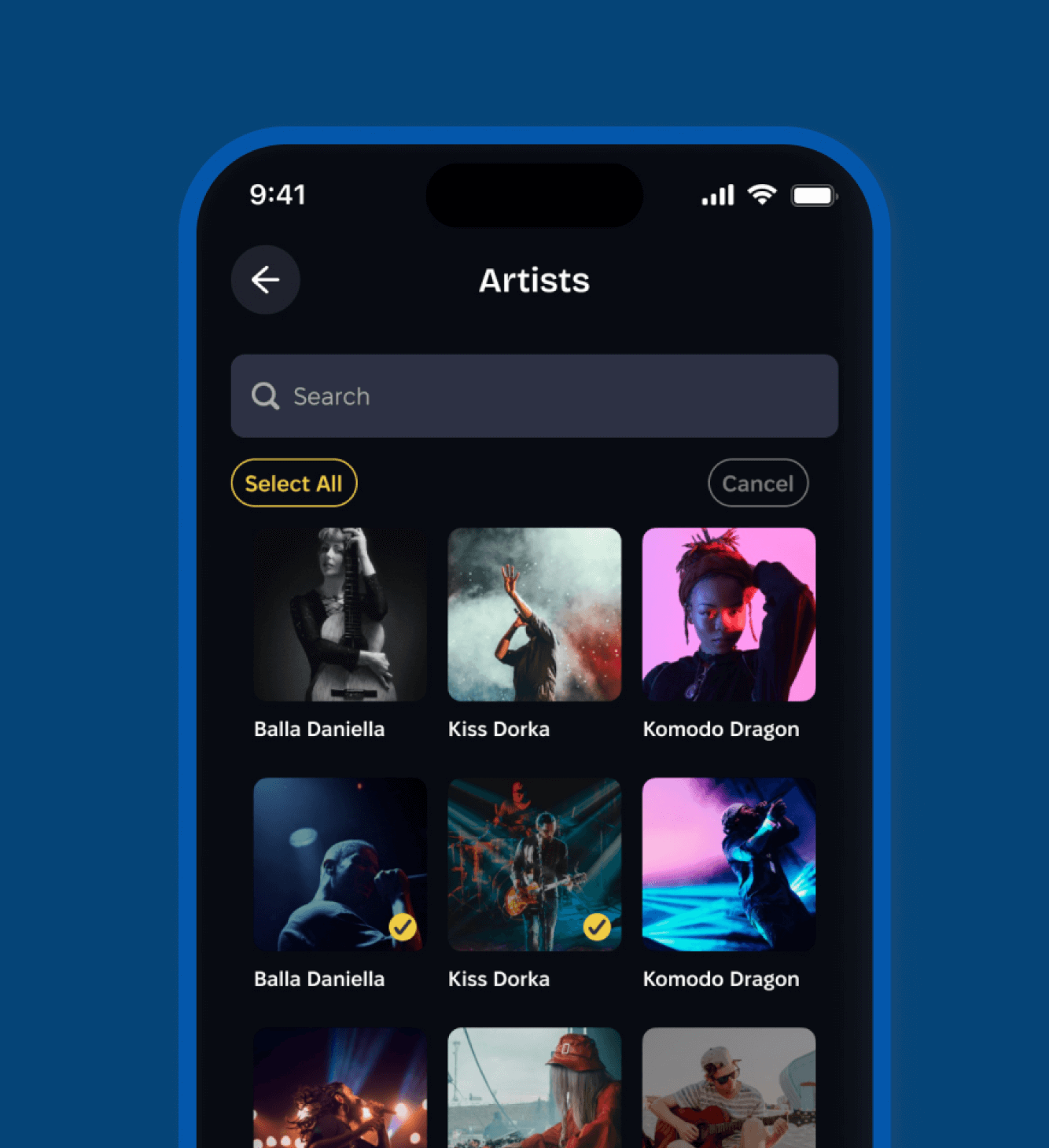The height and width of the screenshot is (1148, 1049).
Task: Select unchecked Balla Daniella holding a guitar
Action: click(340, 614)
